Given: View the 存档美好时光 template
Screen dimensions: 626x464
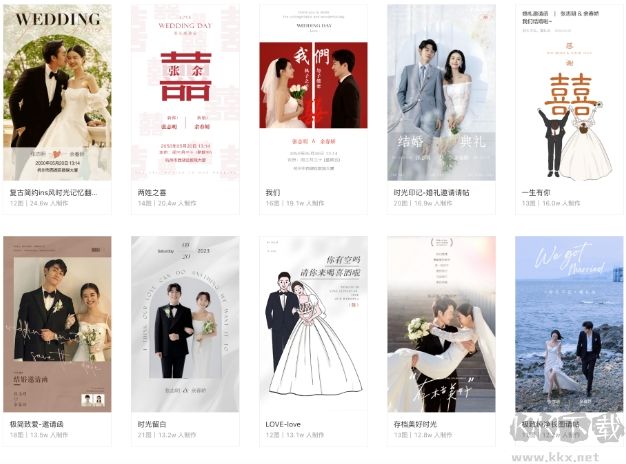Looking at the screenshot, I should point(441,323).
